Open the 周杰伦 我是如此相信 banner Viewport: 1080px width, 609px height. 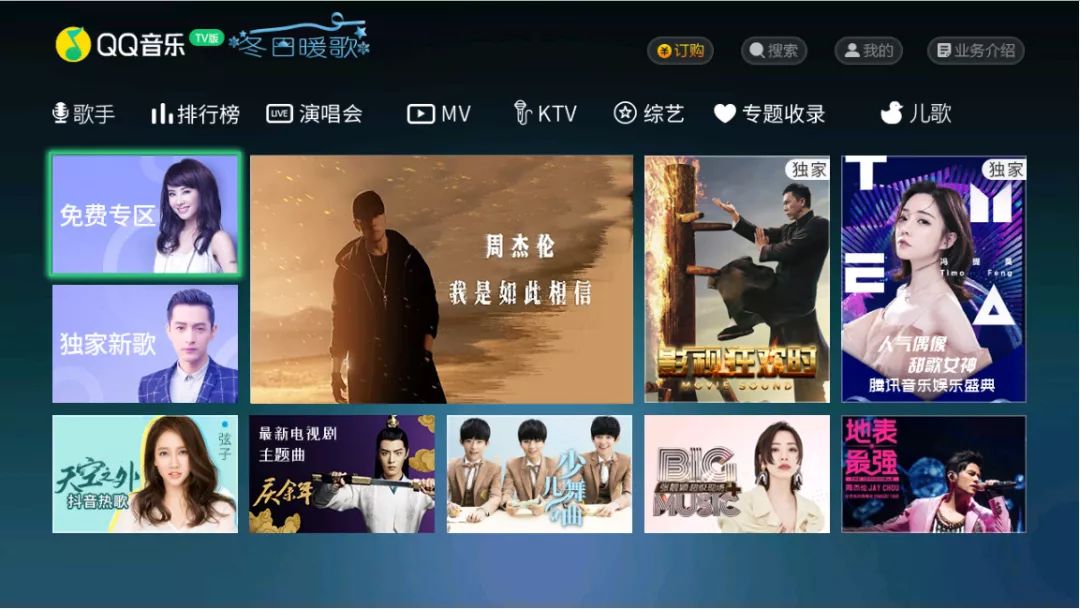[x=441, y=279]
